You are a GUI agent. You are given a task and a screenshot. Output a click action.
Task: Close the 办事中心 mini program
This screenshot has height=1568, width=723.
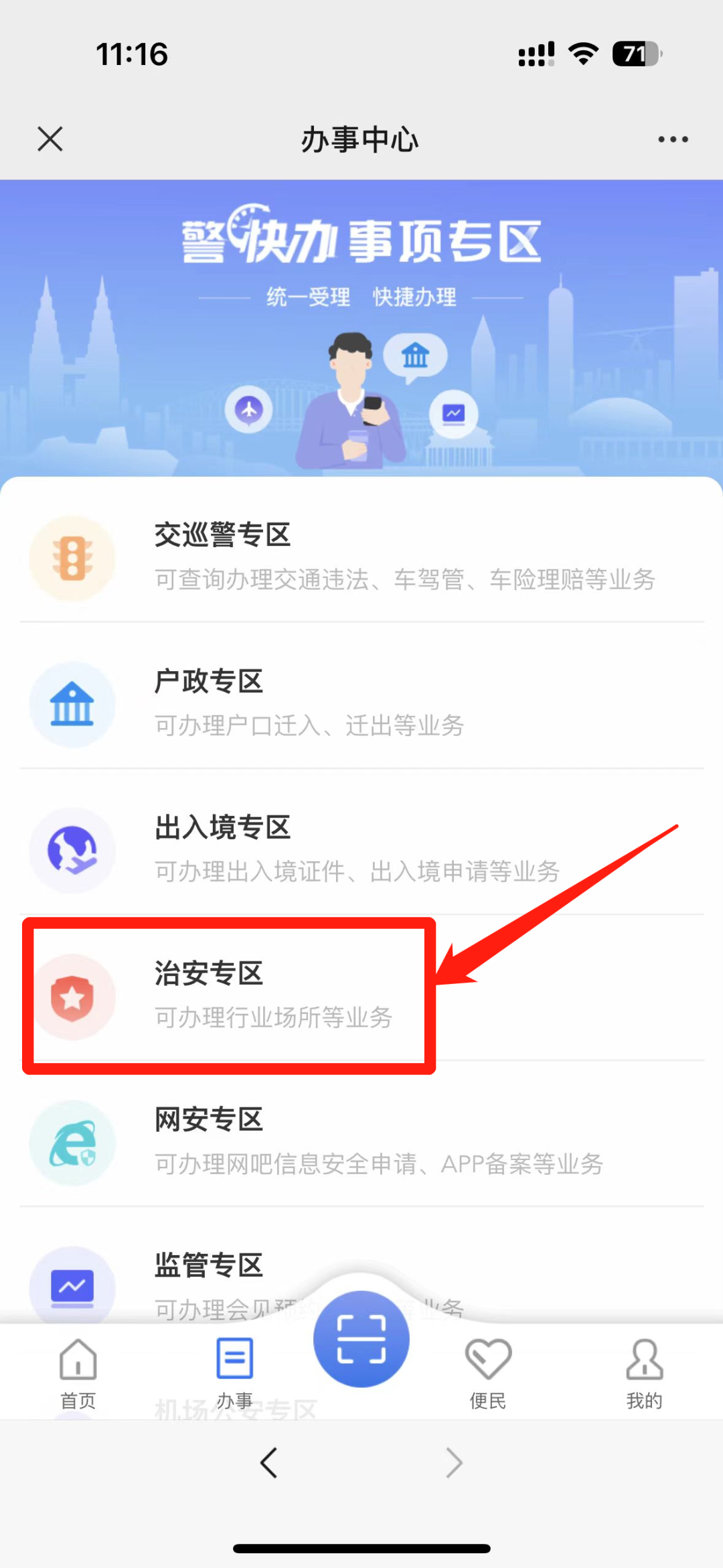coord(50,139)
